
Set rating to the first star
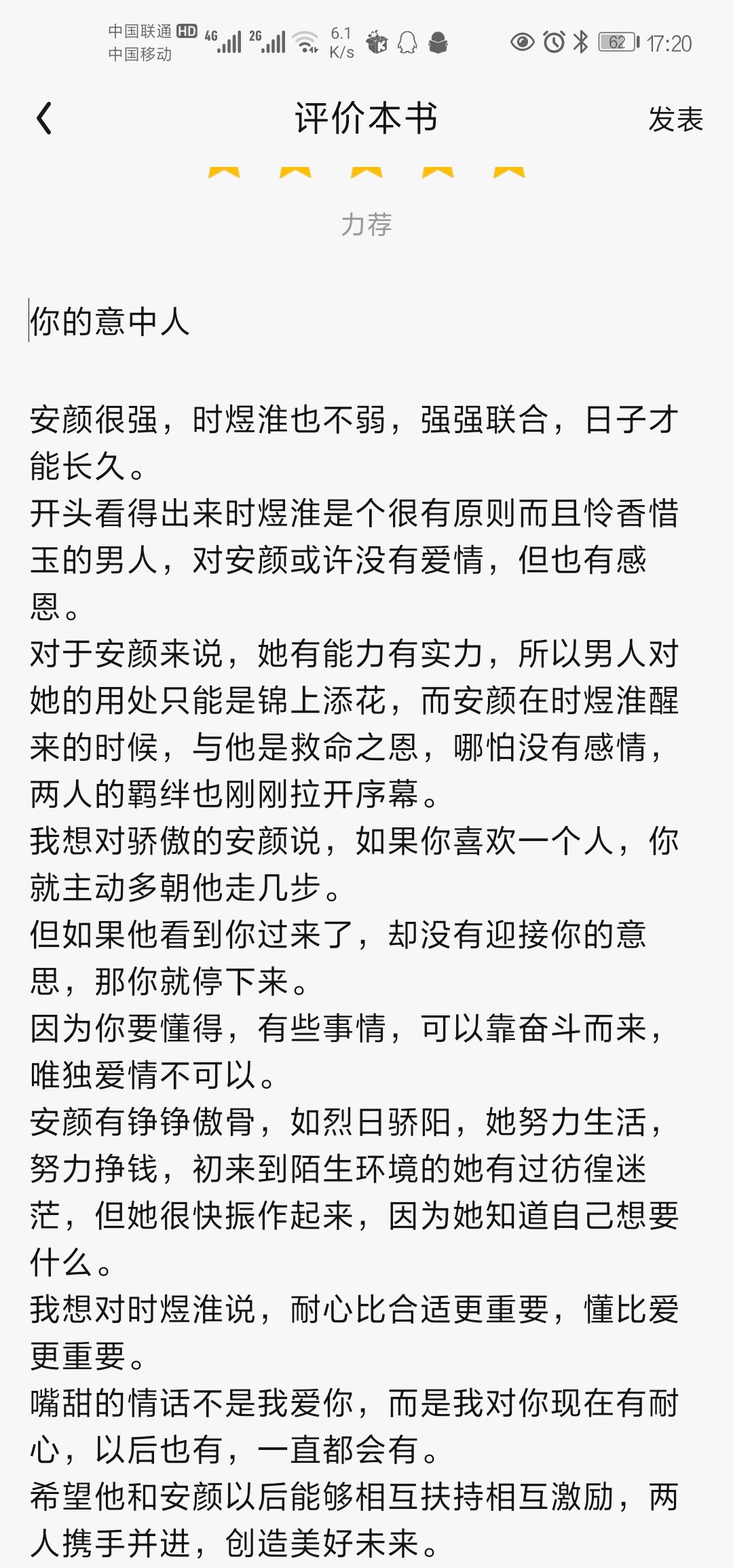[224, 172]
